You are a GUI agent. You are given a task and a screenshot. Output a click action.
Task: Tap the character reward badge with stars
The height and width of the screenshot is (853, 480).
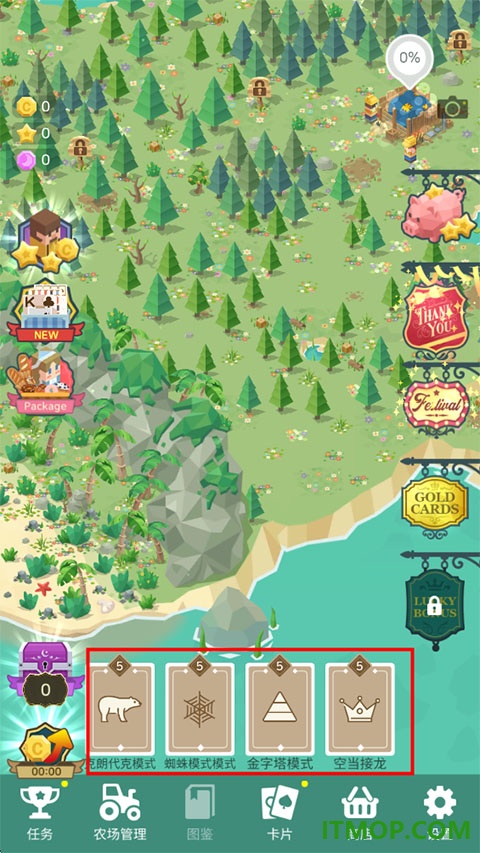[46, 240]
